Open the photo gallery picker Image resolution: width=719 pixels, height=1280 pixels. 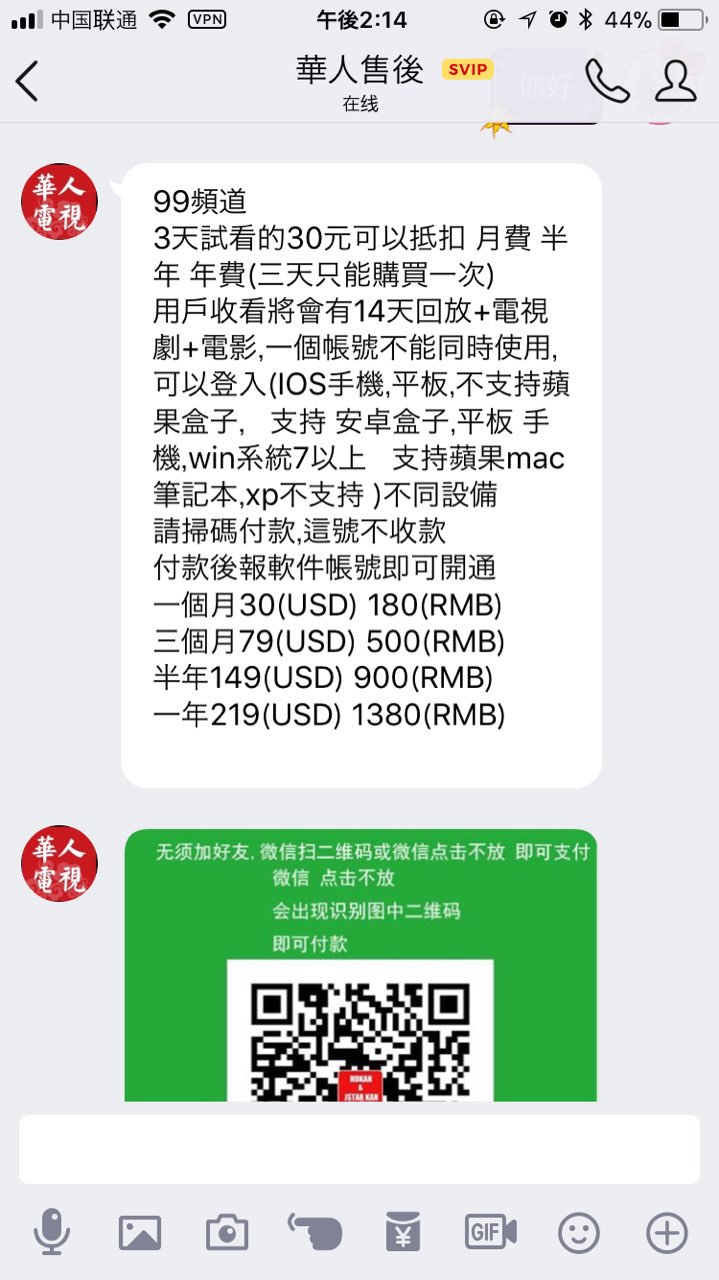(140, 1232)
